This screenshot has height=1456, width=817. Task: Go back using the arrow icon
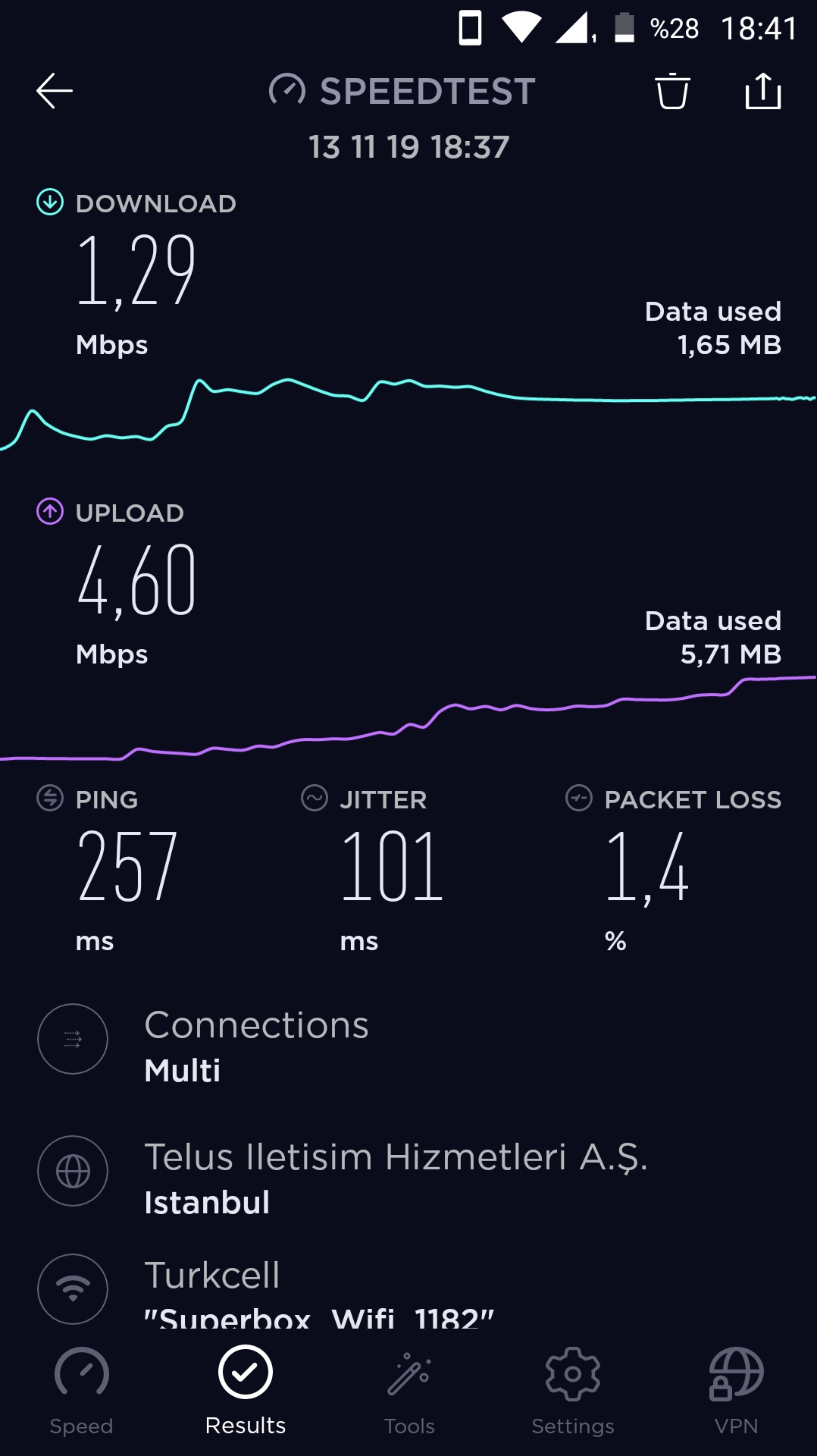(x=55, y=91)
